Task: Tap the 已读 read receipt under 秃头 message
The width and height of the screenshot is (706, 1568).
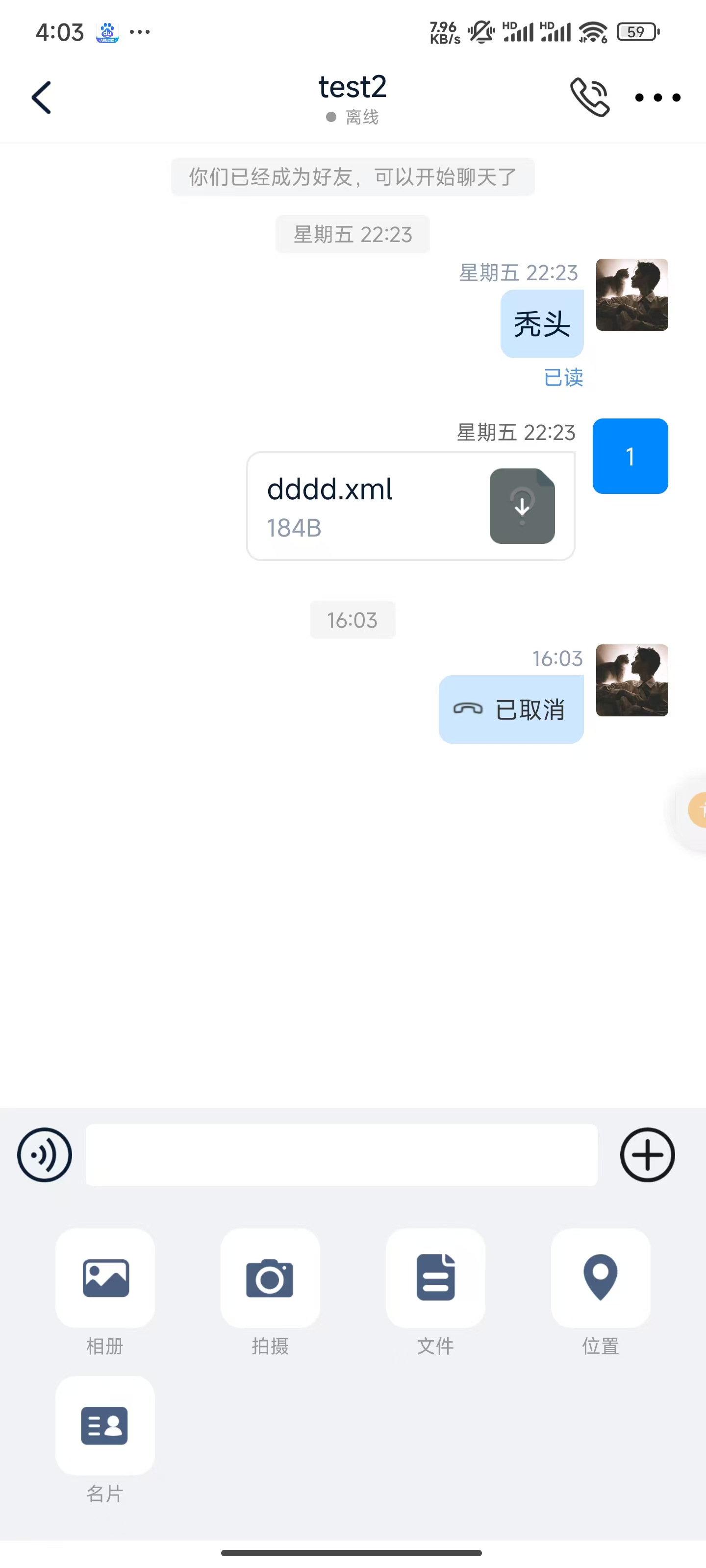Action: [x=563, y=377]
